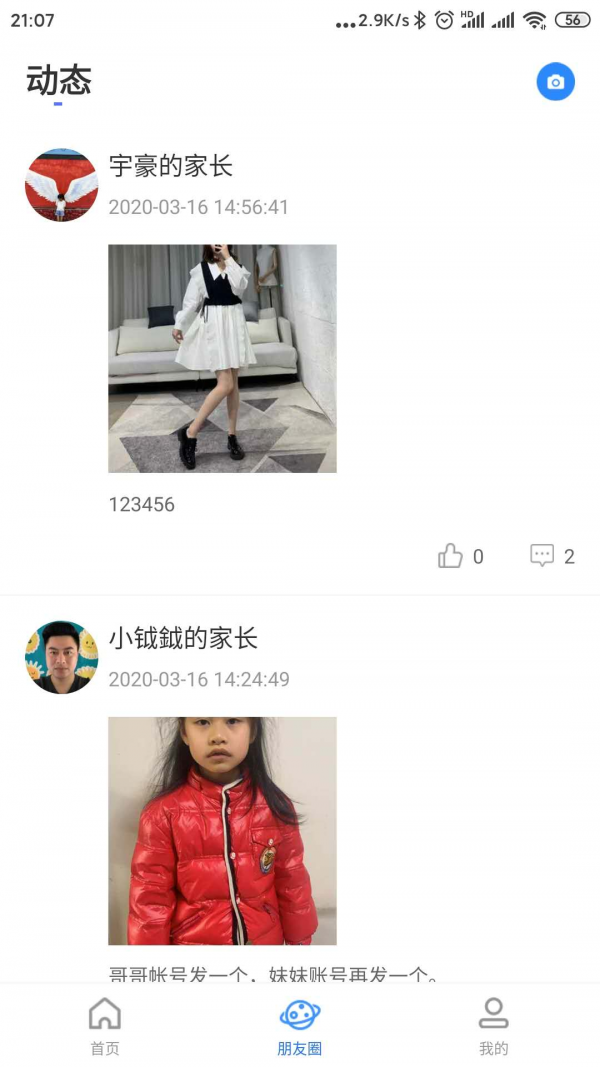Screen dimensions: 600x1067
Task: Open 宇豪的家长's profile avatar
Action: [61, 185]
